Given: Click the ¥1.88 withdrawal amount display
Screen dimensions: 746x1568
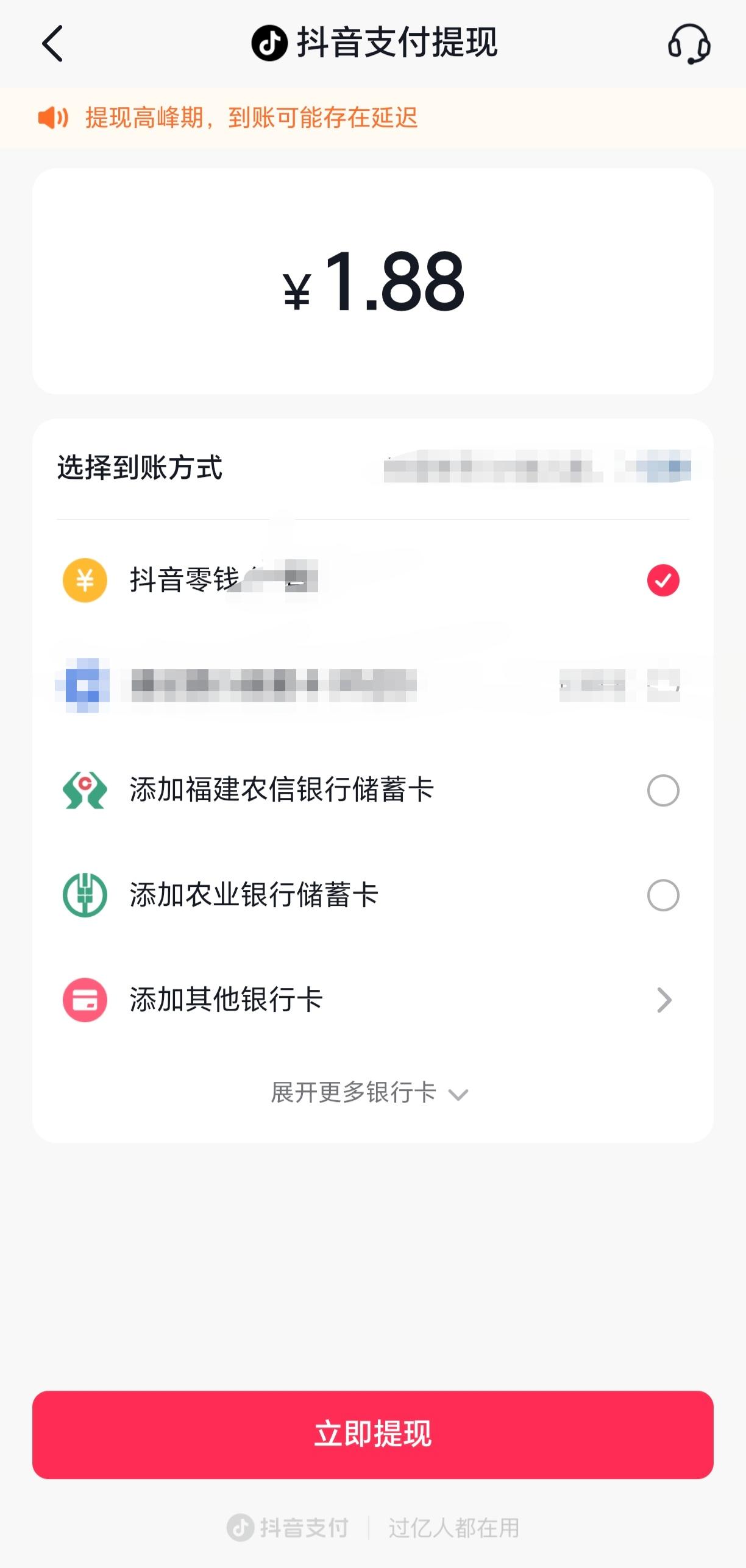Looking at the screenshot, I should [x=373, y=284].
